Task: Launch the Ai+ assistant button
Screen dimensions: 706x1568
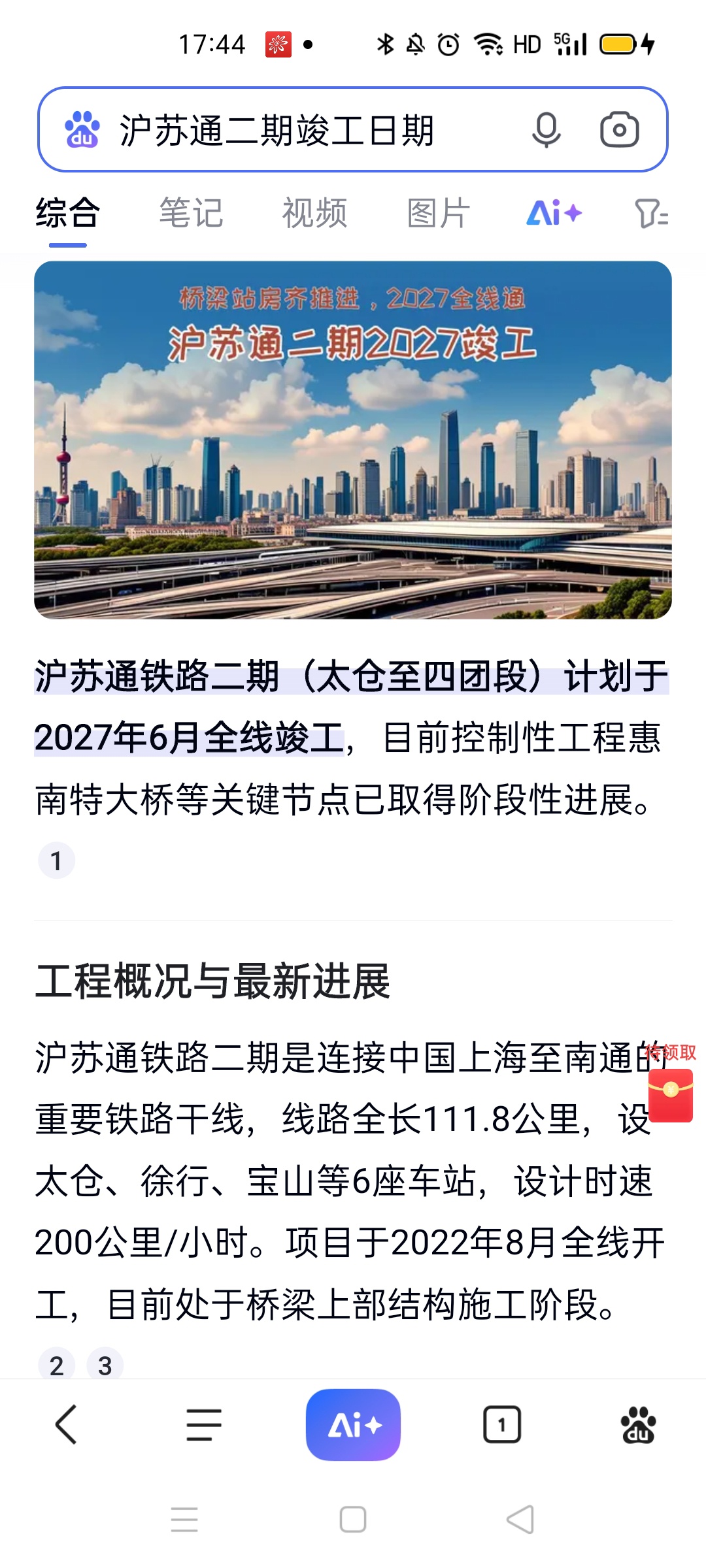Action: pyautogui.click(x=353, y=1424)
